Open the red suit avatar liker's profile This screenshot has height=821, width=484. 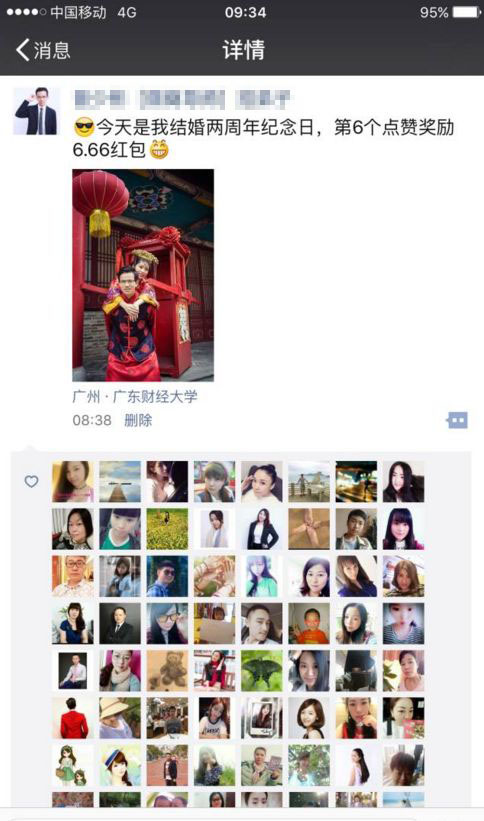[73, 718]
